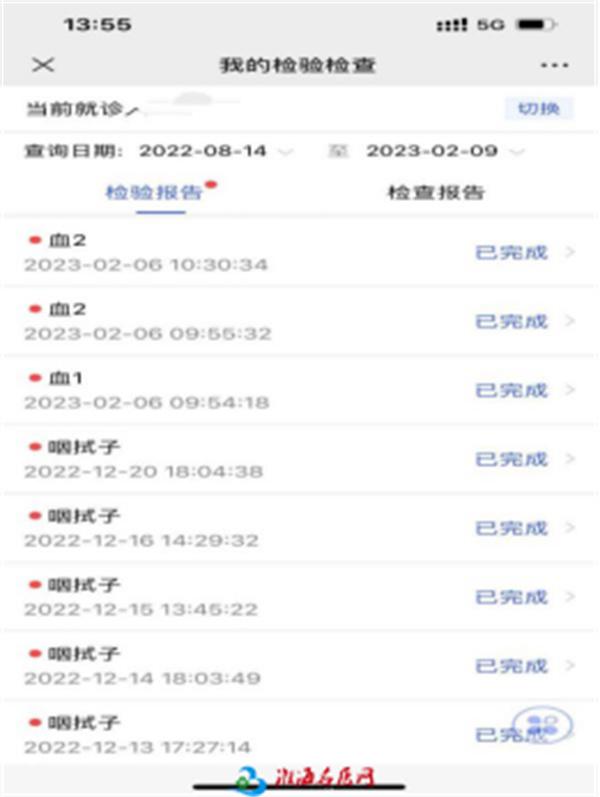Screen dimensions: 600x797
Task: Open 血1 report from 09:54:18
Action: (x=300, y=390)
